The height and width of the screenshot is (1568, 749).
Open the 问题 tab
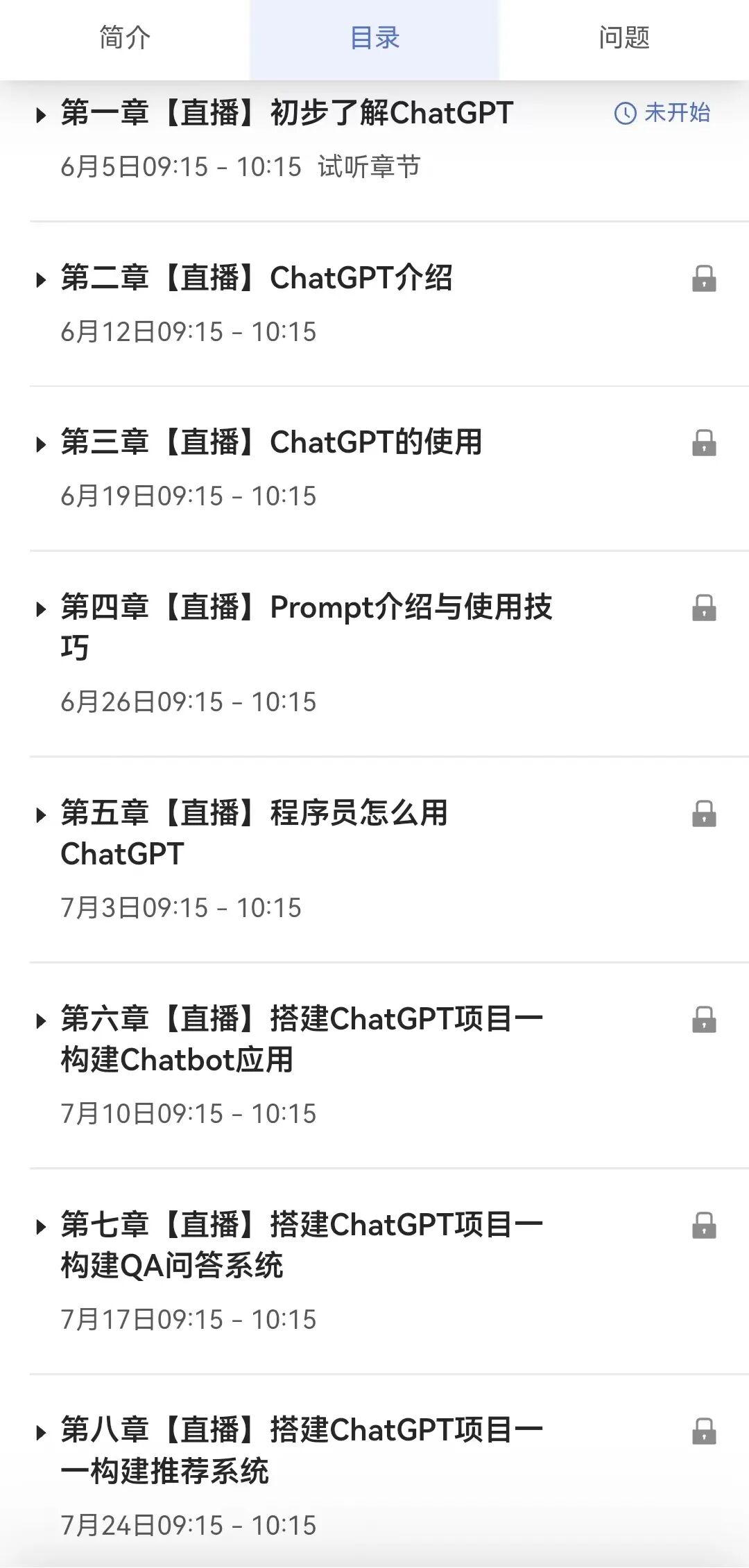(x=624, y=38)
